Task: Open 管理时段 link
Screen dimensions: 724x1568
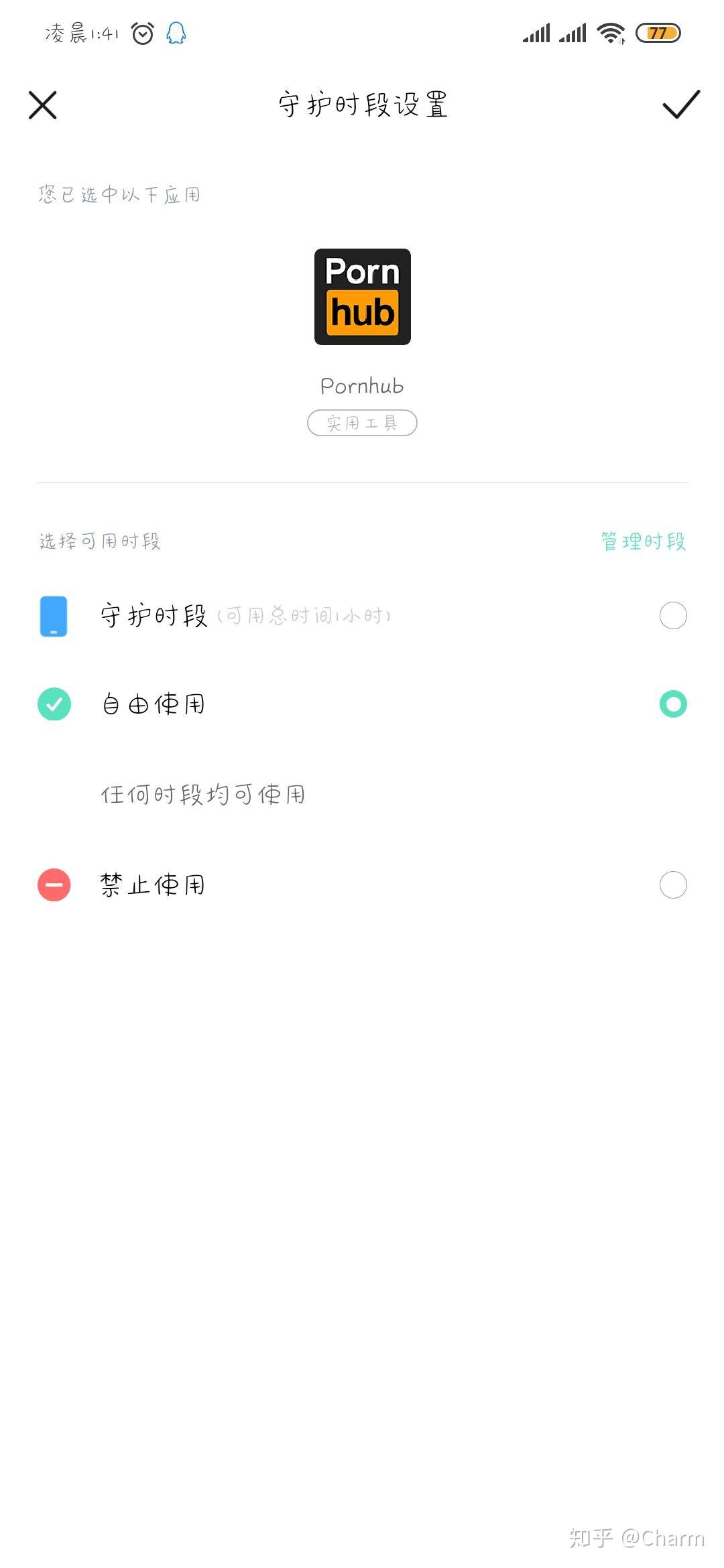Action: (644, 541)
